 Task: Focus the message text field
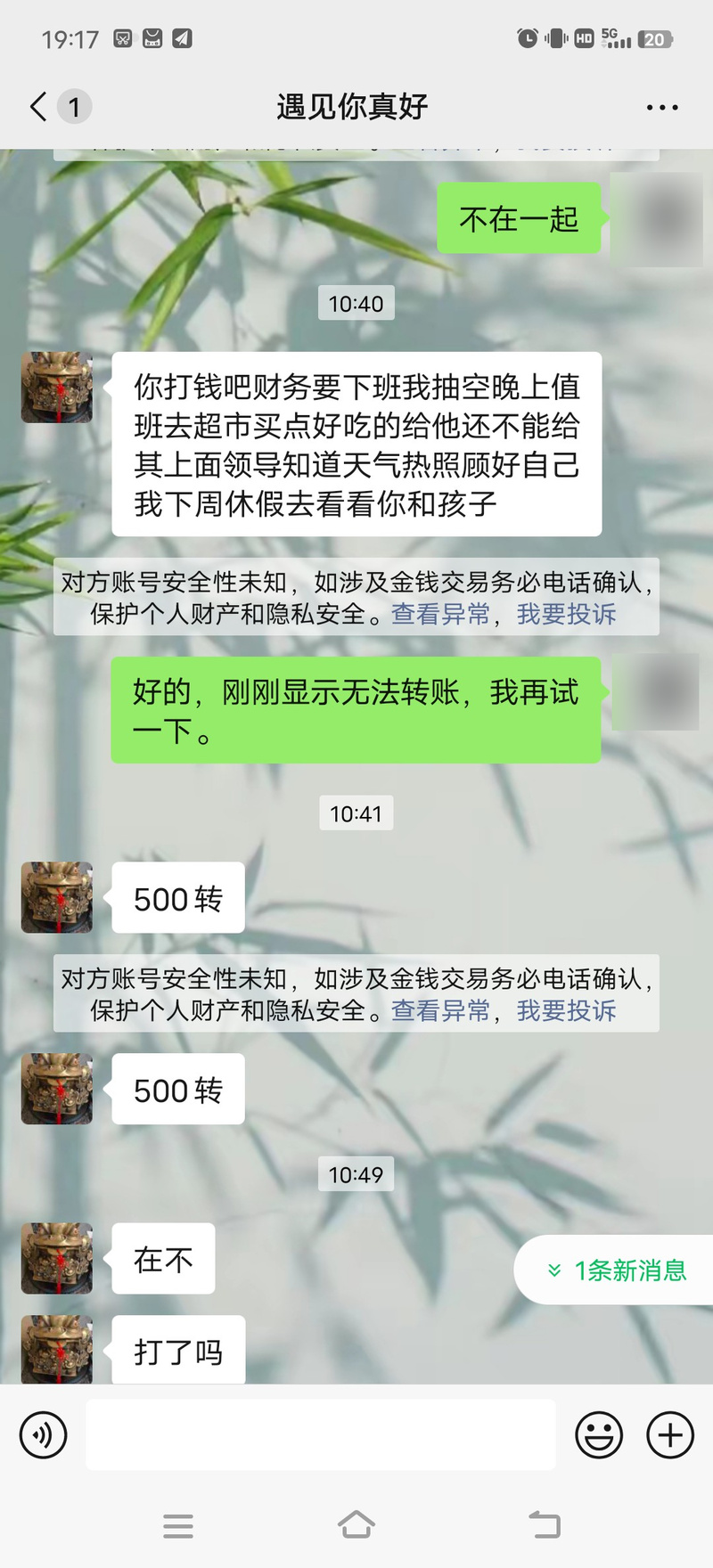pyautogui.click(x=321, y=1434)
